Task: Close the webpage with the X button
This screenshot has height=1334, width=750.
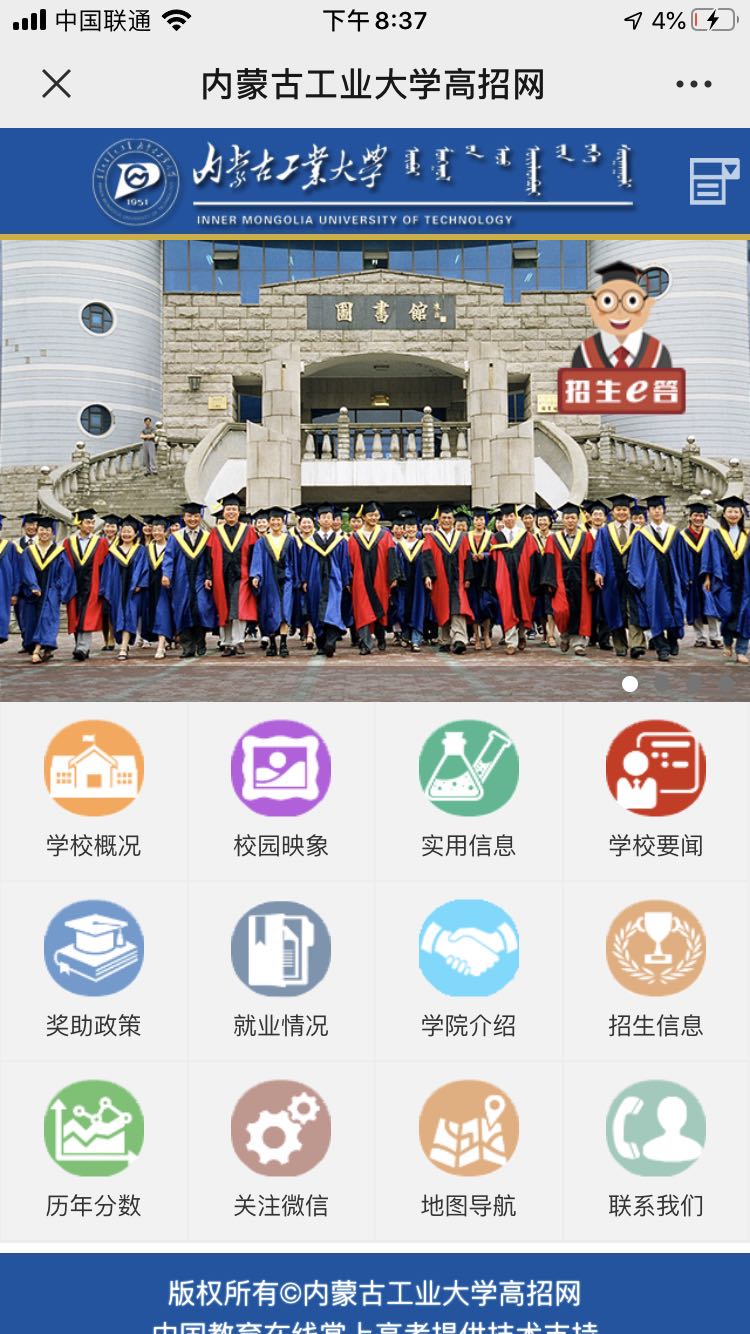Action: click(57, 84)
